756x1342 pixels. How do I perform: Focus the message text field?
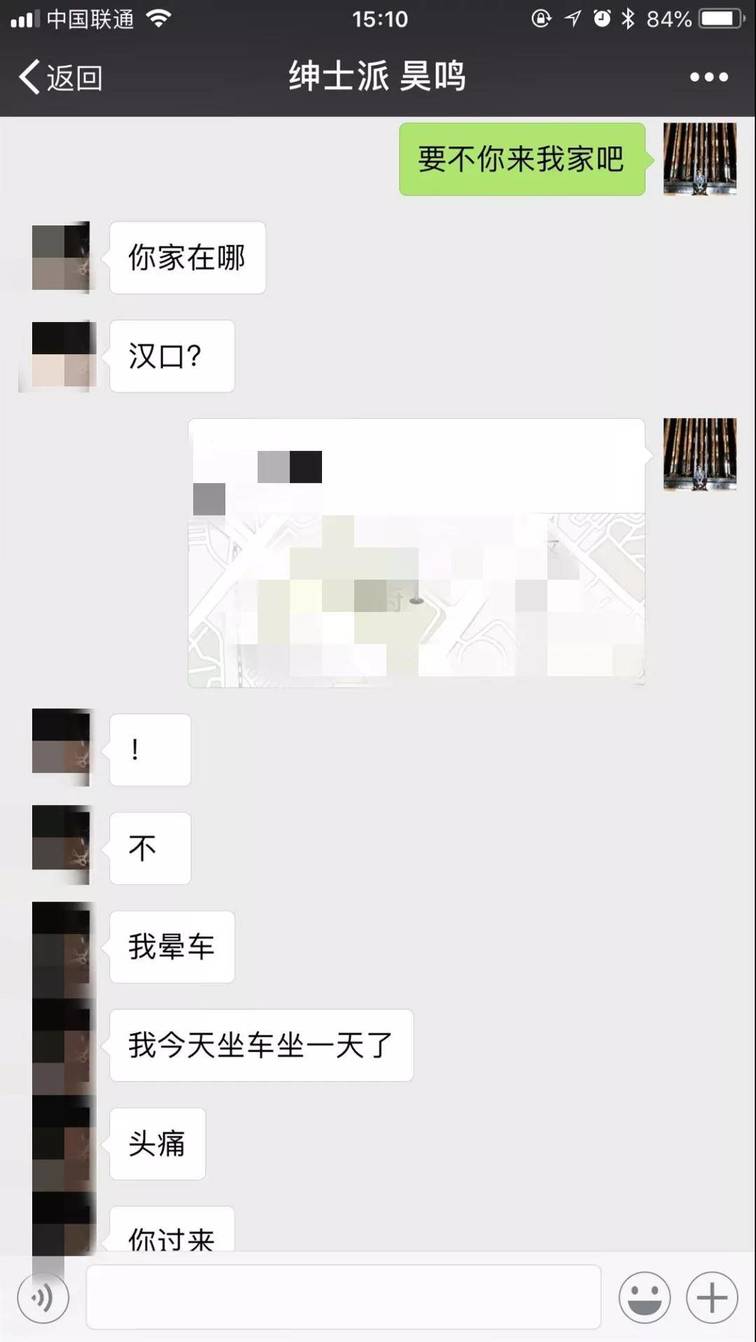[343, 1298]
